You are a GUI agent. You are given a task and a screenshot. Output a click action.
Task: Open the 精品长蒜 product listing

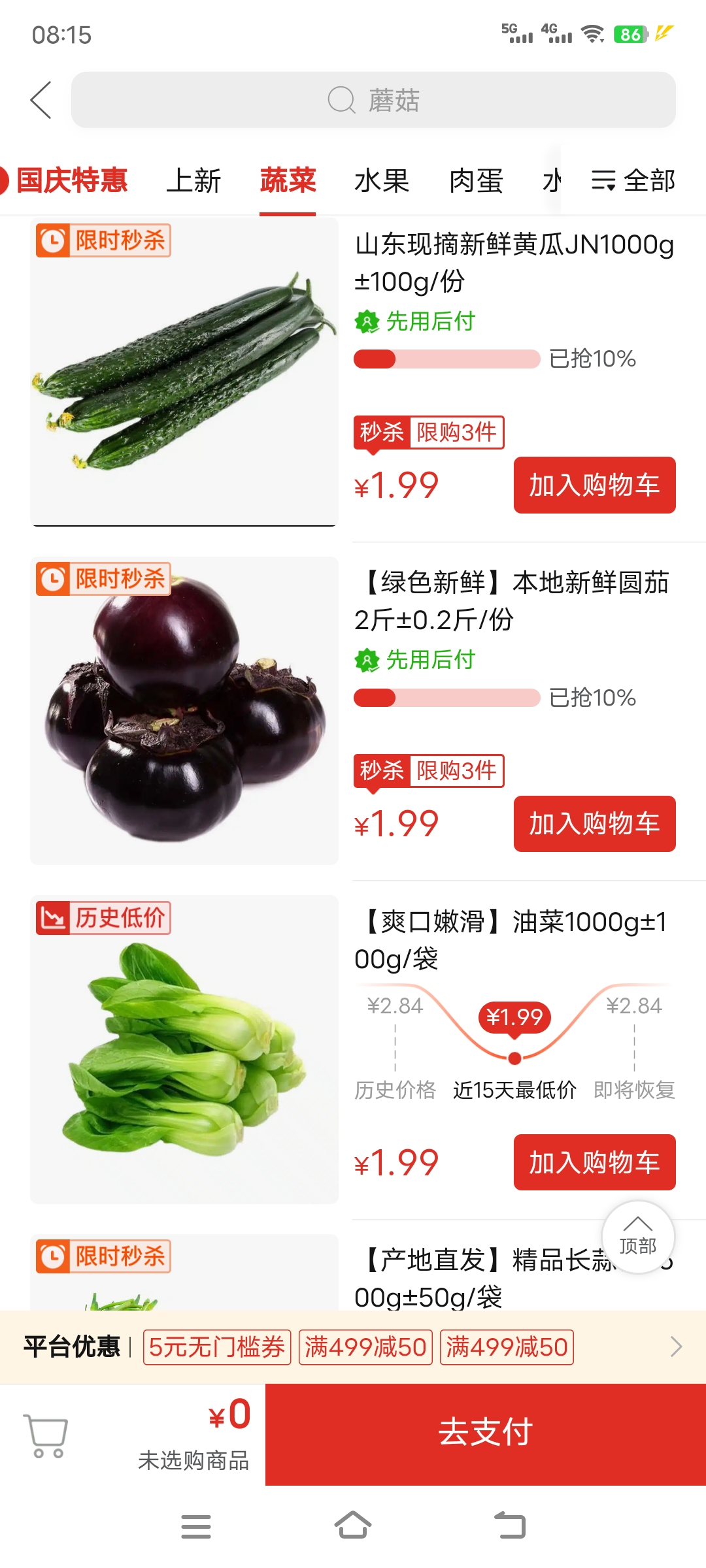click(x=484, y=1277)
